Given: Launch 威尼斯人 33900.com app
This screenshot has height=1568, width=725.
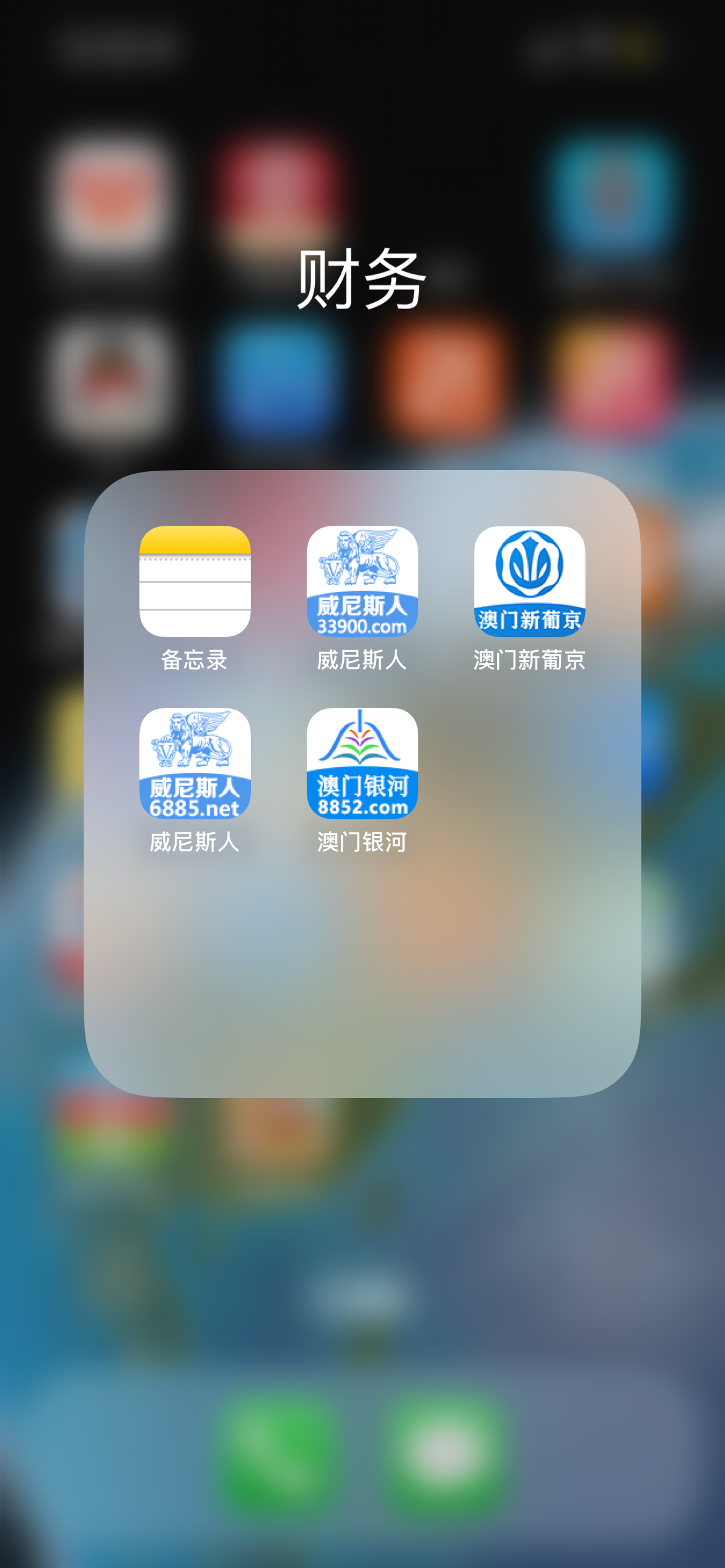Looking at the screenshot, I should 362,581.
